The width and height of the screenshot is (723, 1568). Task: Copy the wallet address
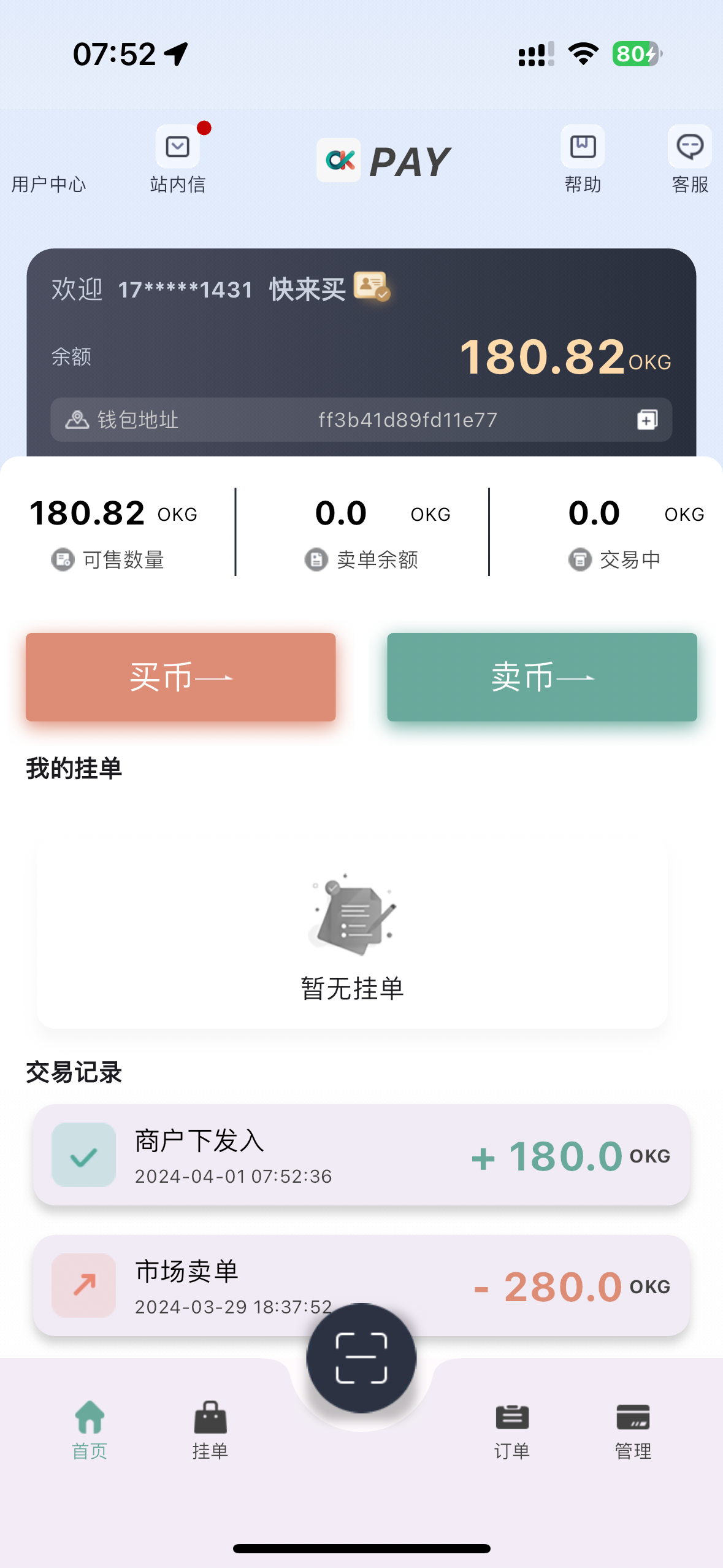[x=647, y=420]
